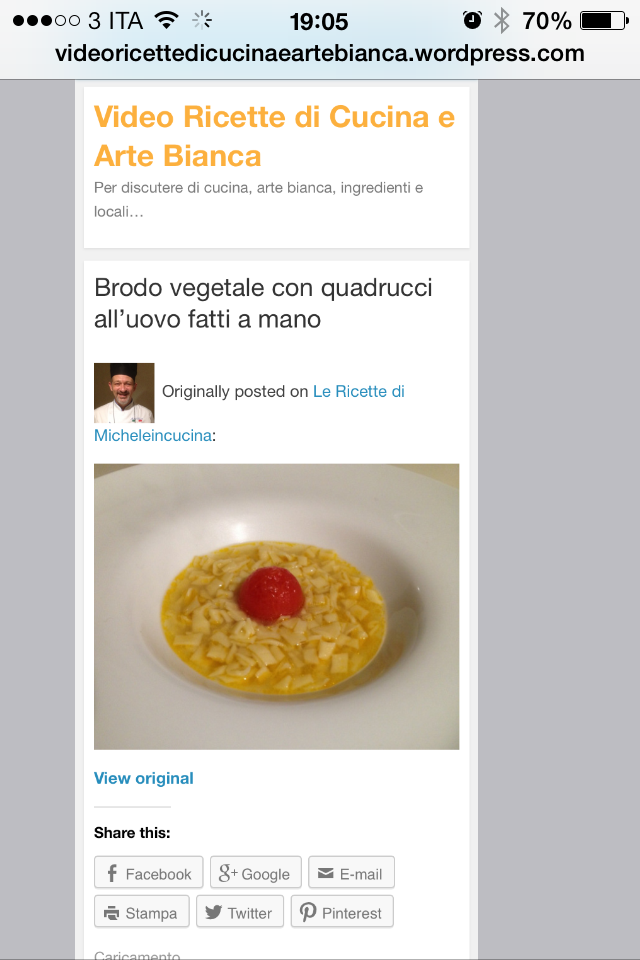Share this post on Facebook
Viewport: 640px width, 960px height.
pos(148,873)
